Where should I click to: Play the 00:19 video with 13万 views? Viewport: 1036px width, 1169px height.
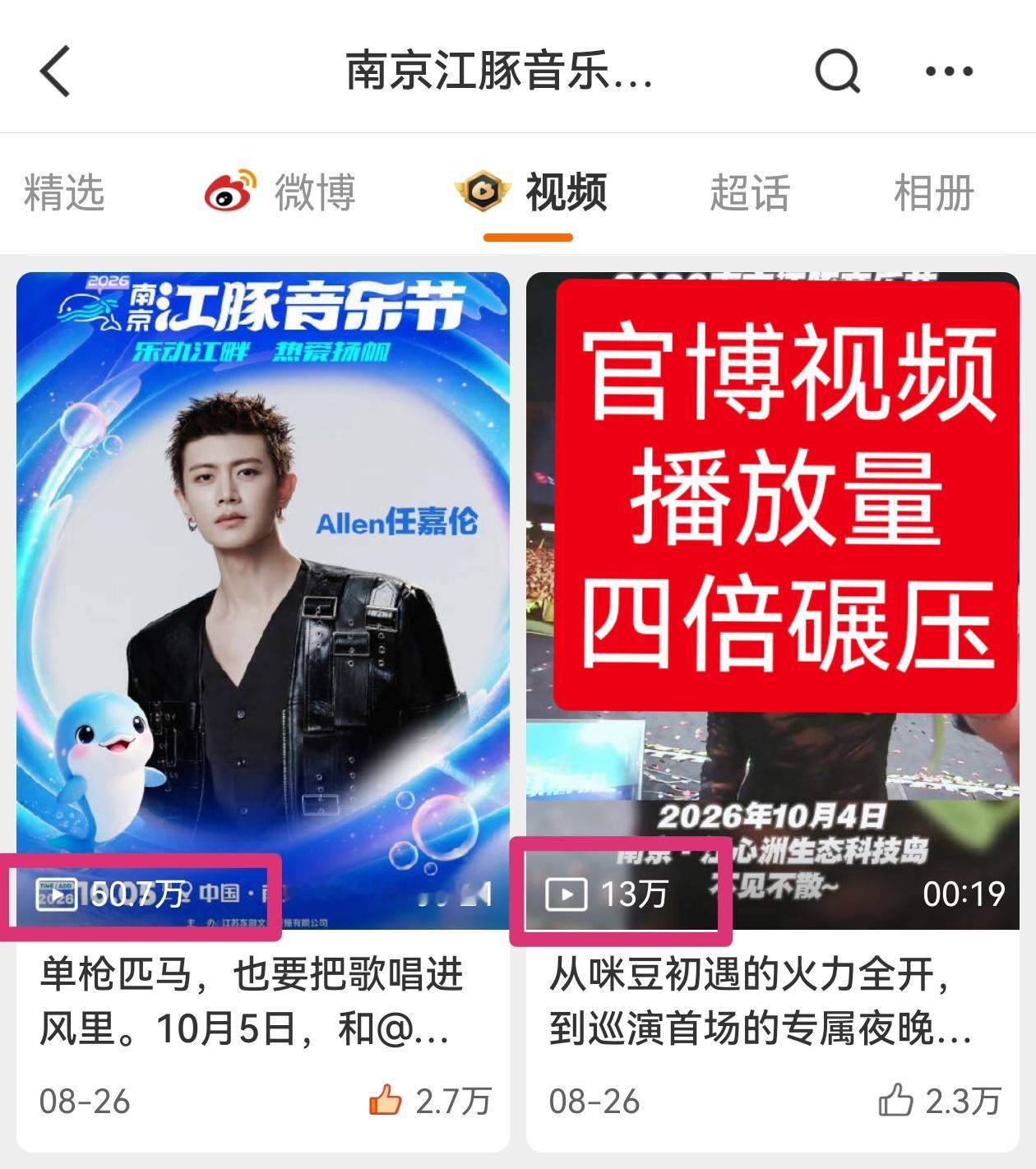[773, 601]
